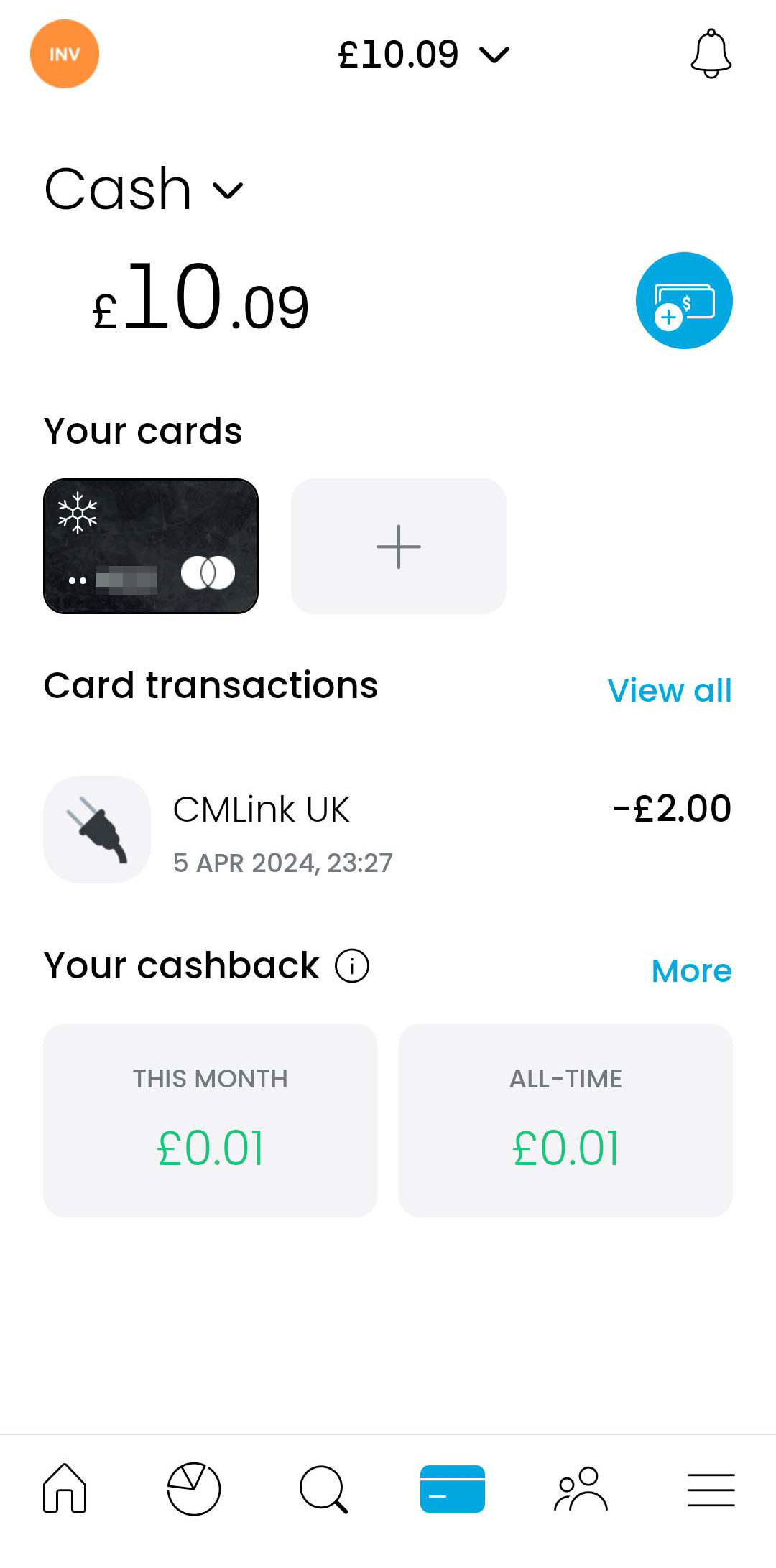The image size is (776, 1568).
Task: Go to the Home tab
Action: pyautogui.click(x=65, y=1488)
